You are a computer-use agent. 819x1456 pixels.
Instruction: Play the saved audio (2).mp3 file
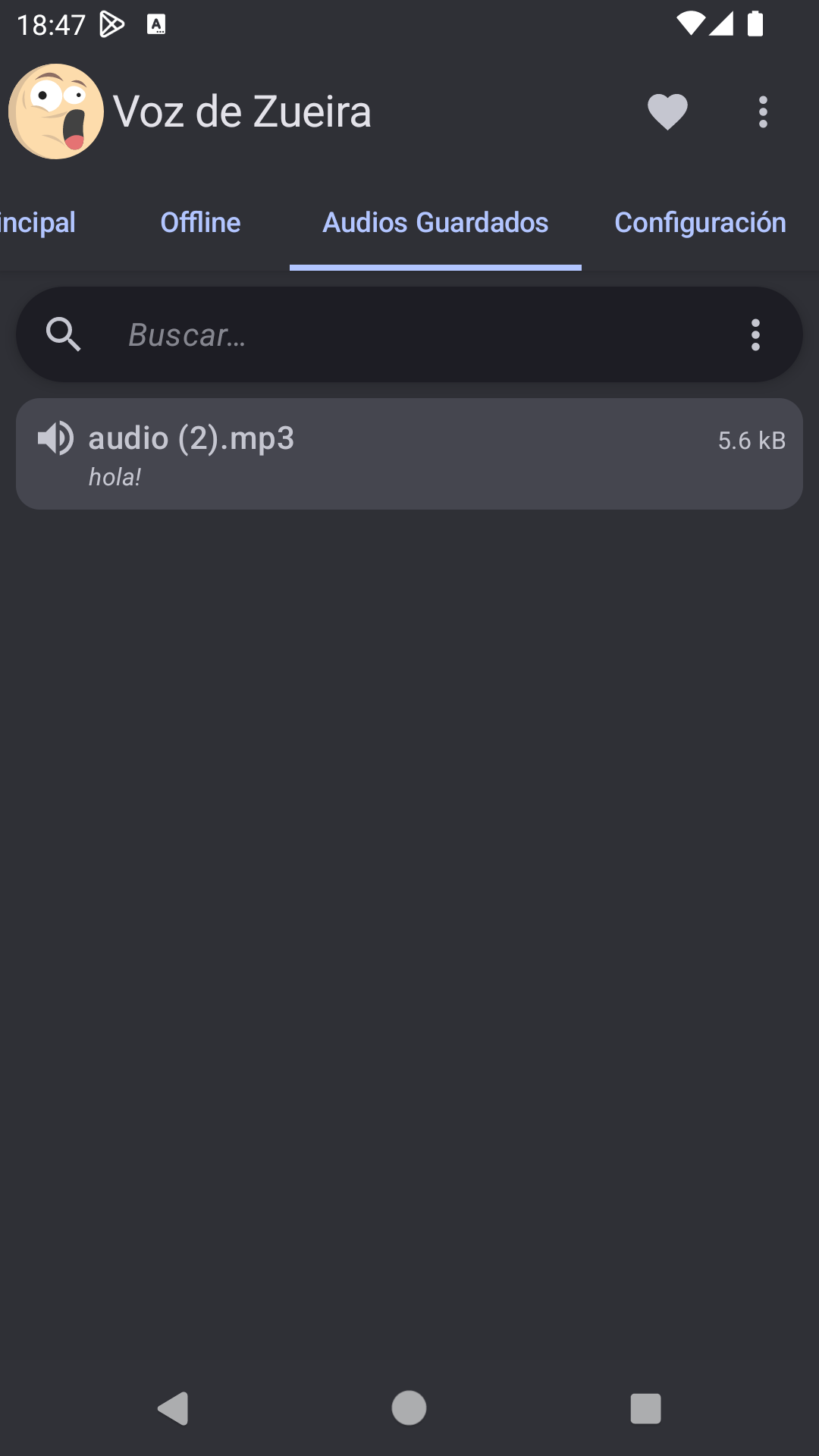click(x=409, y=453)
